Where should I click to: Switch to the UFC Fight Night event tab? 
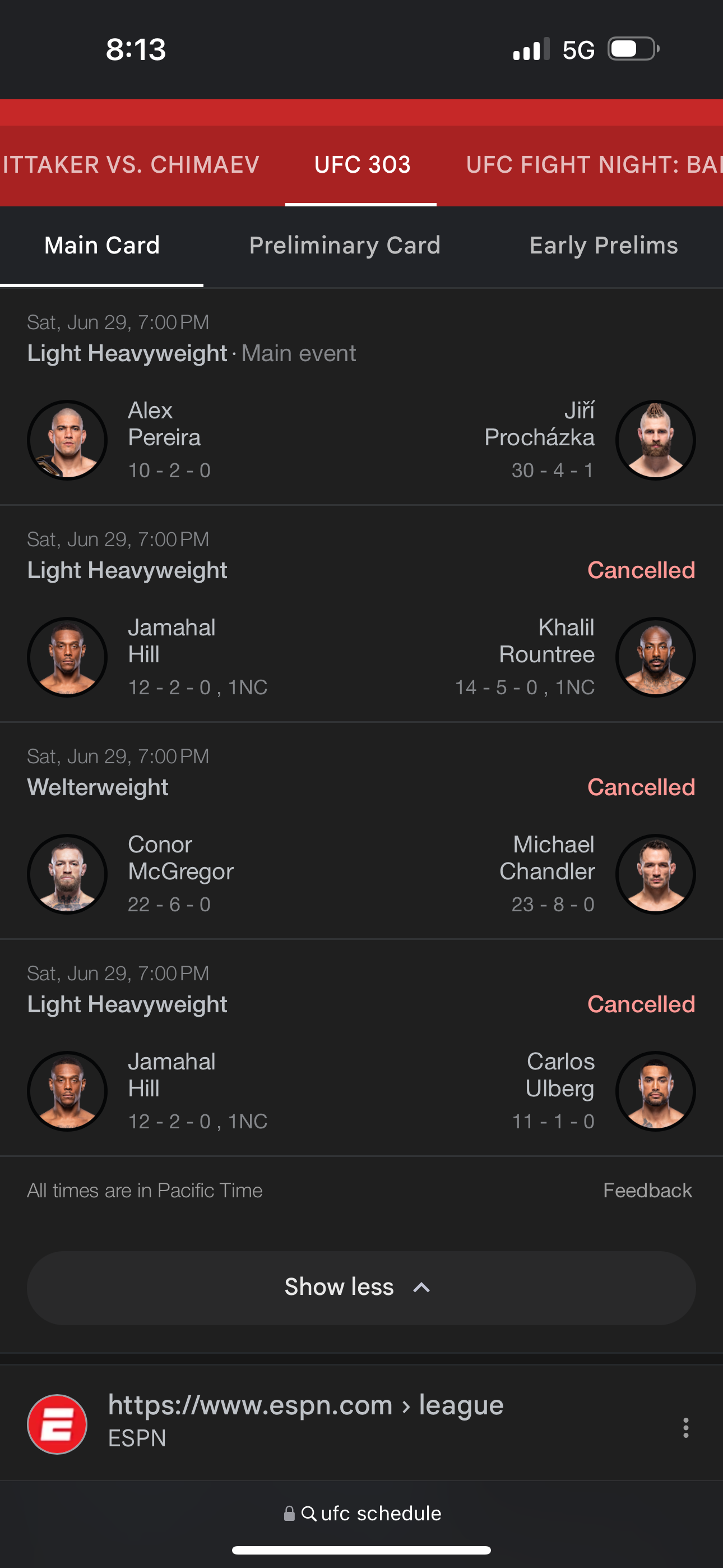point(594,164)
